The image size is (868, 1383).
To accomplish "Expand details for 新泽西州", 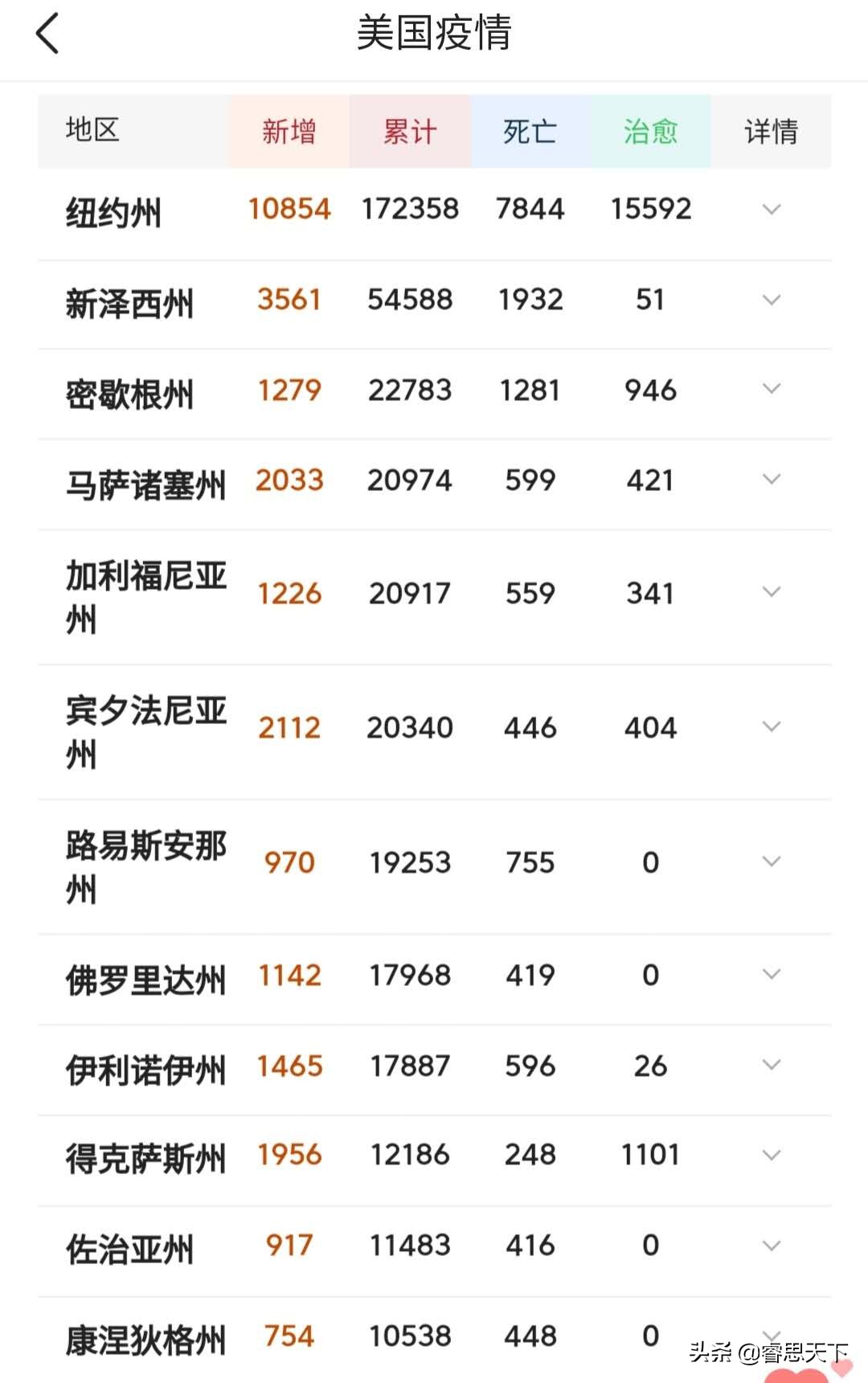I will pyautogui.click(x=771, y=301).
